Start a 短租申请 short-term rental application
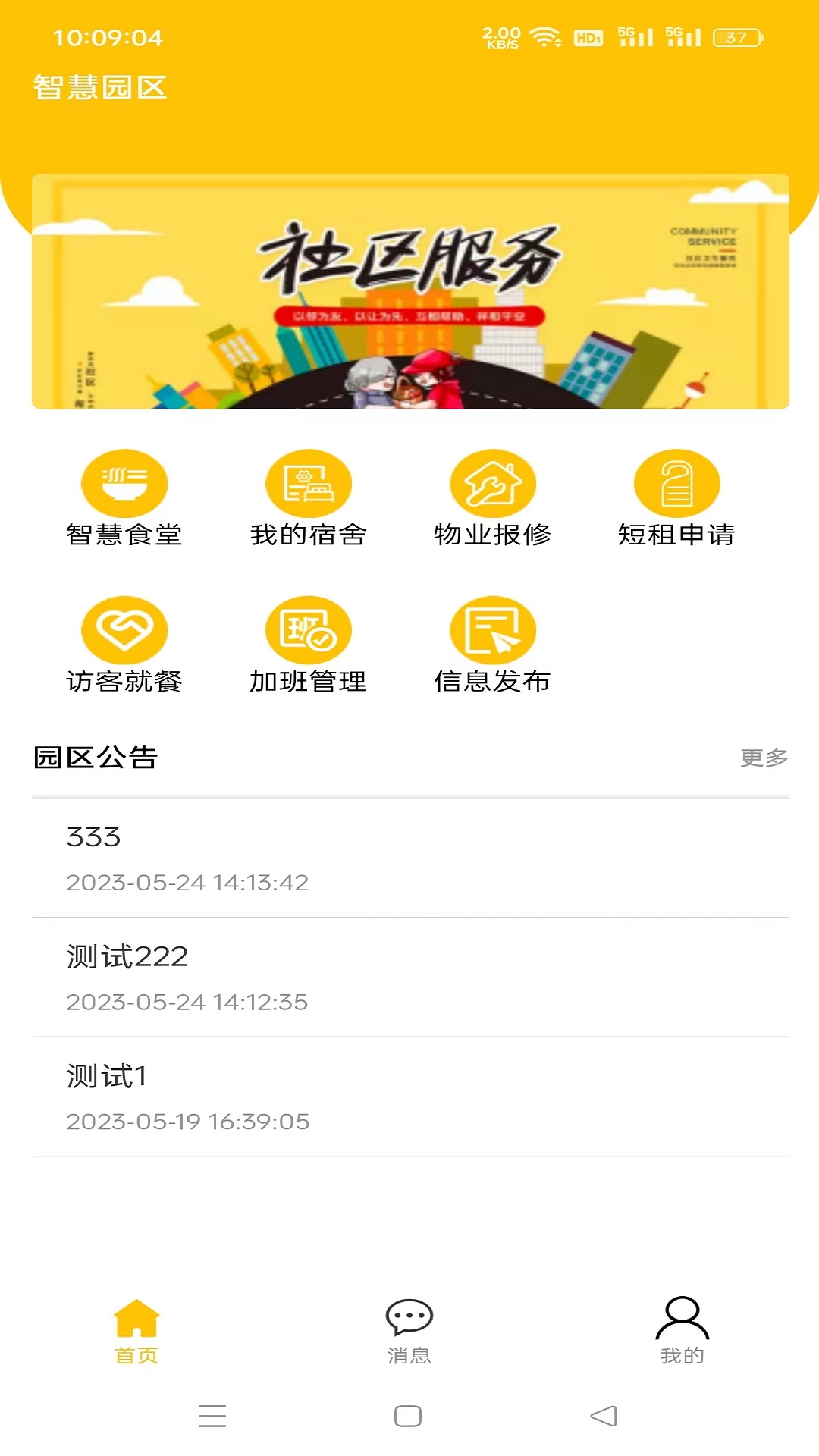819x1456 pixels. [676, 497]
